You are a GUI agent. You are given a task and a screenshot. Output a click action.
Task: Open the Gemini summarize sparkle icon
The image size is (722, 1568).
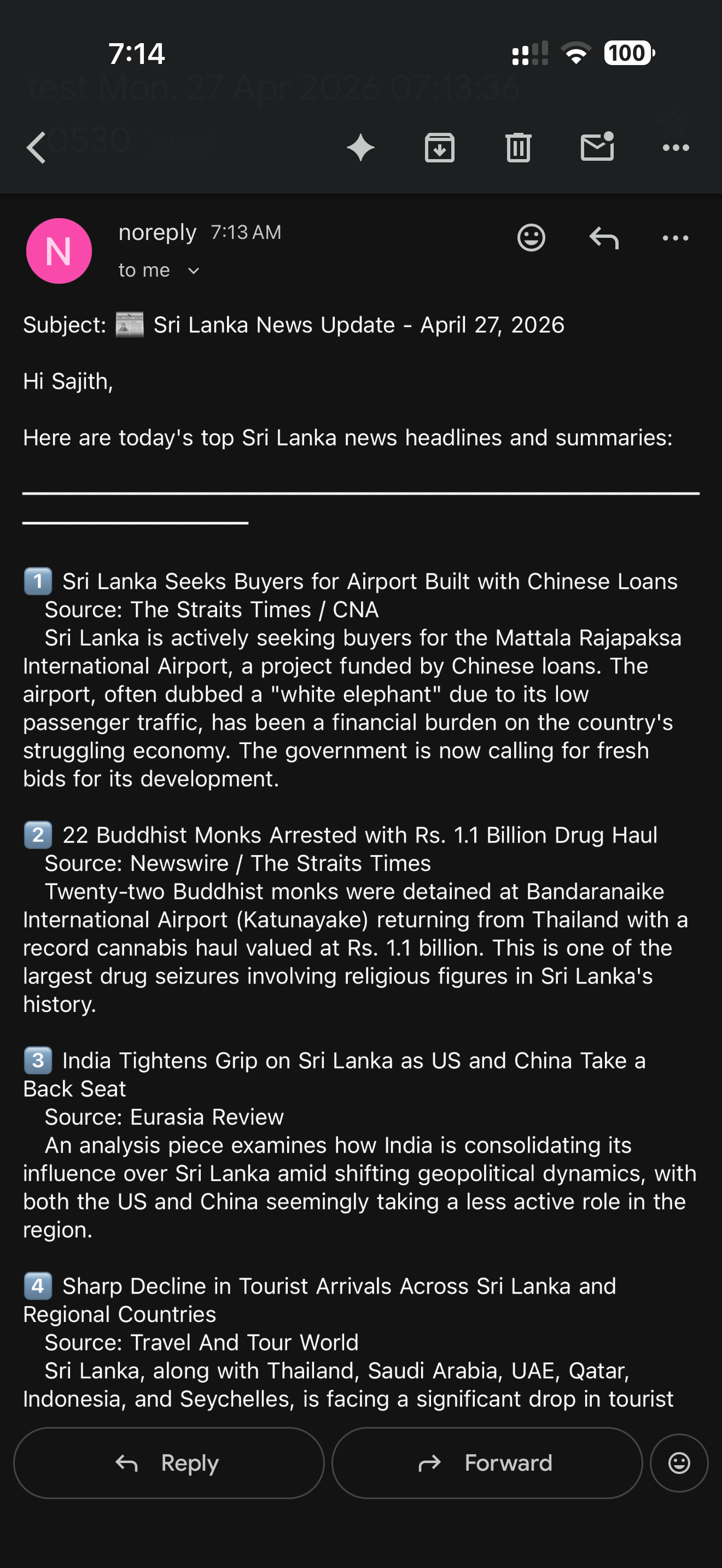pyautogui.click(x=360, y=148)
